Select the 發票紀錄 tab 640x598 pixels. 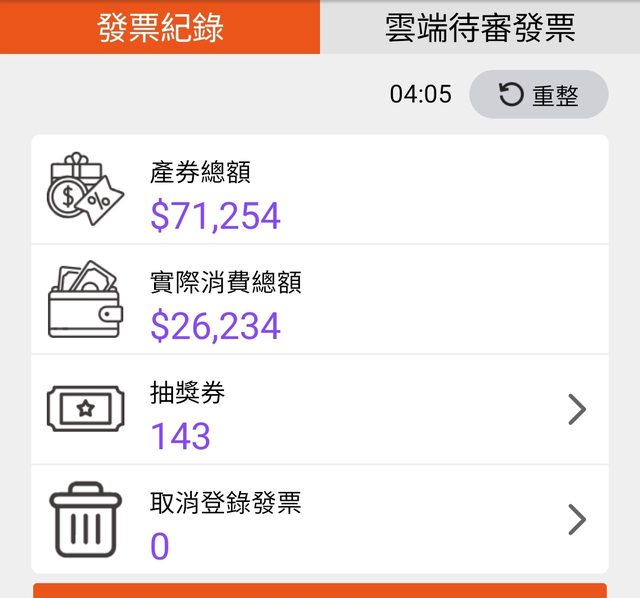tap(160, 27)
